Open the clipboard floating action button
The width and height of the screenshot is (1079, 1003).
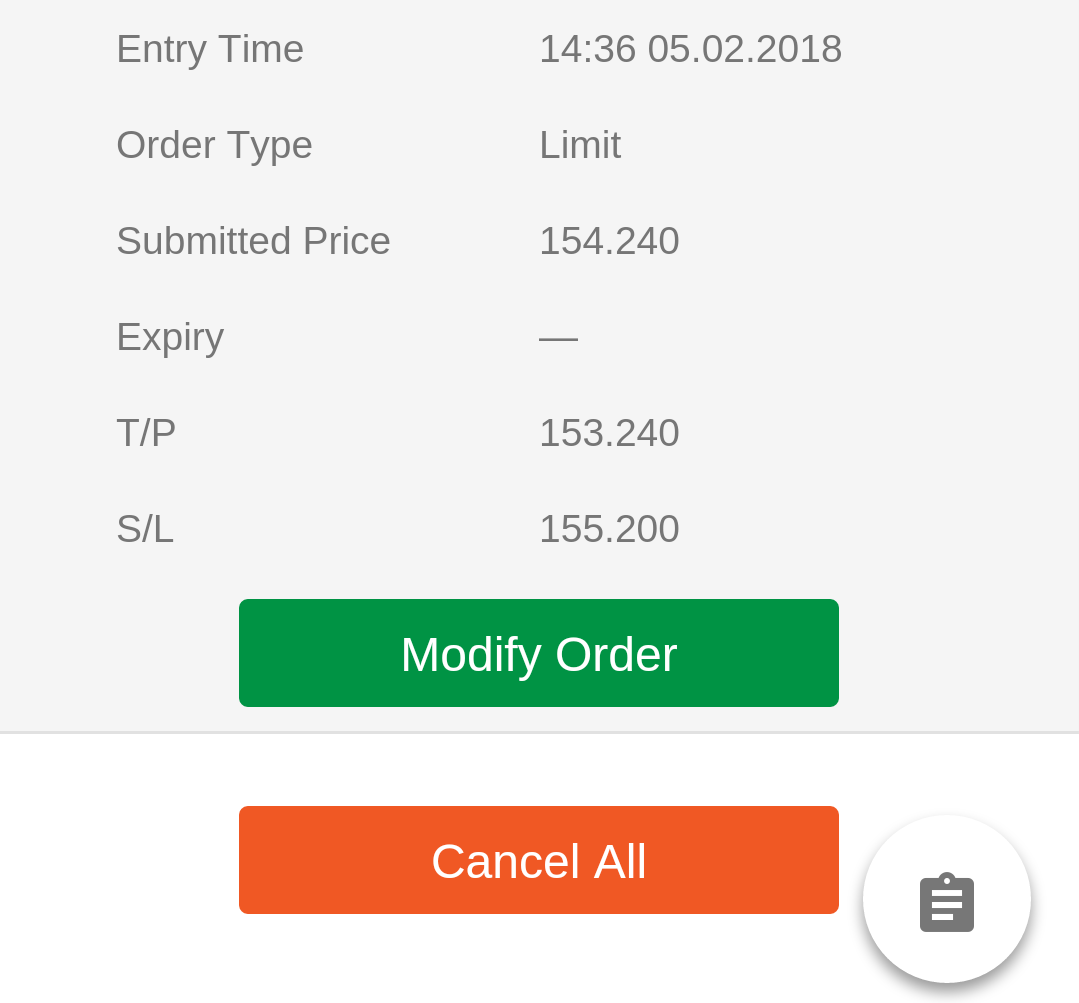(x=946, y=900)
